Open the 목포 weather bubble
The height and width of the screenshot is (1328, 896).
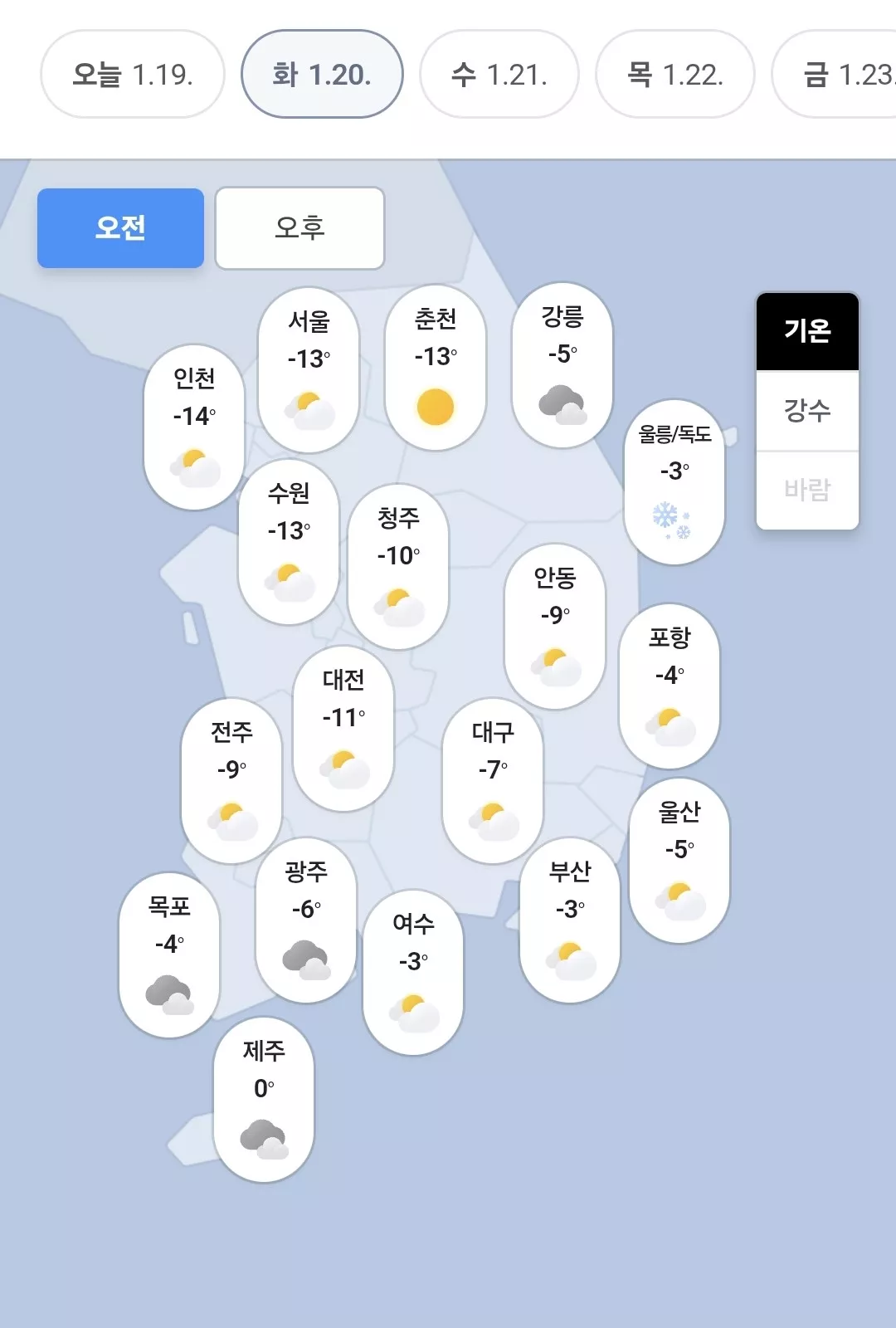[169, 954]
